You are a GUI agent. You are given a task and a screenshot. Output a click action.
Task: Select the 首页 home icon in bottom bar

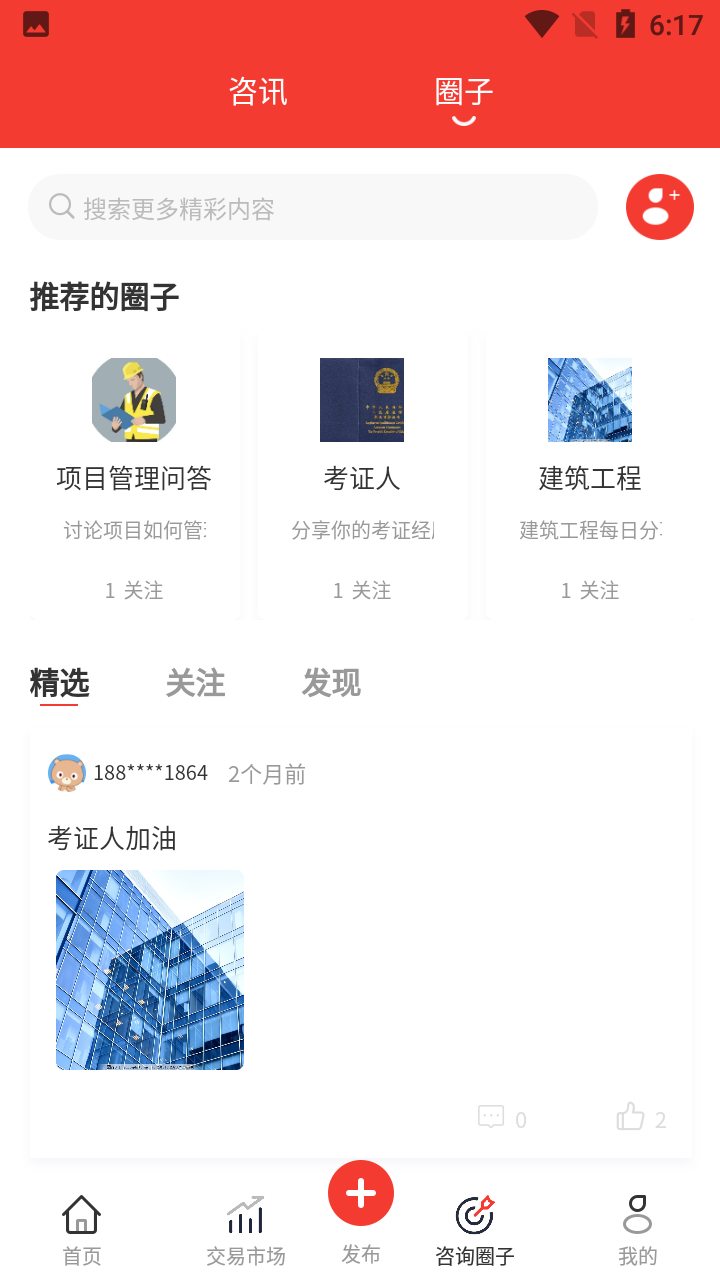80,1214
